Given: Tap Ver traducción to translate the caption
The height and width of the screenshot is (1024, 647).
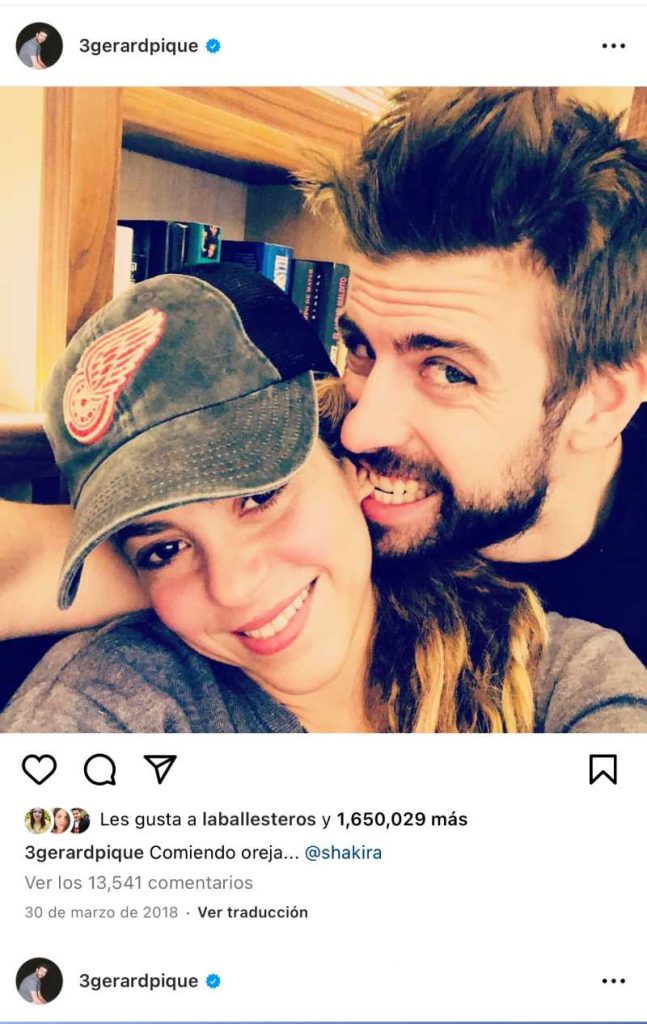Looking at the screenshot, I should (252, 912).
